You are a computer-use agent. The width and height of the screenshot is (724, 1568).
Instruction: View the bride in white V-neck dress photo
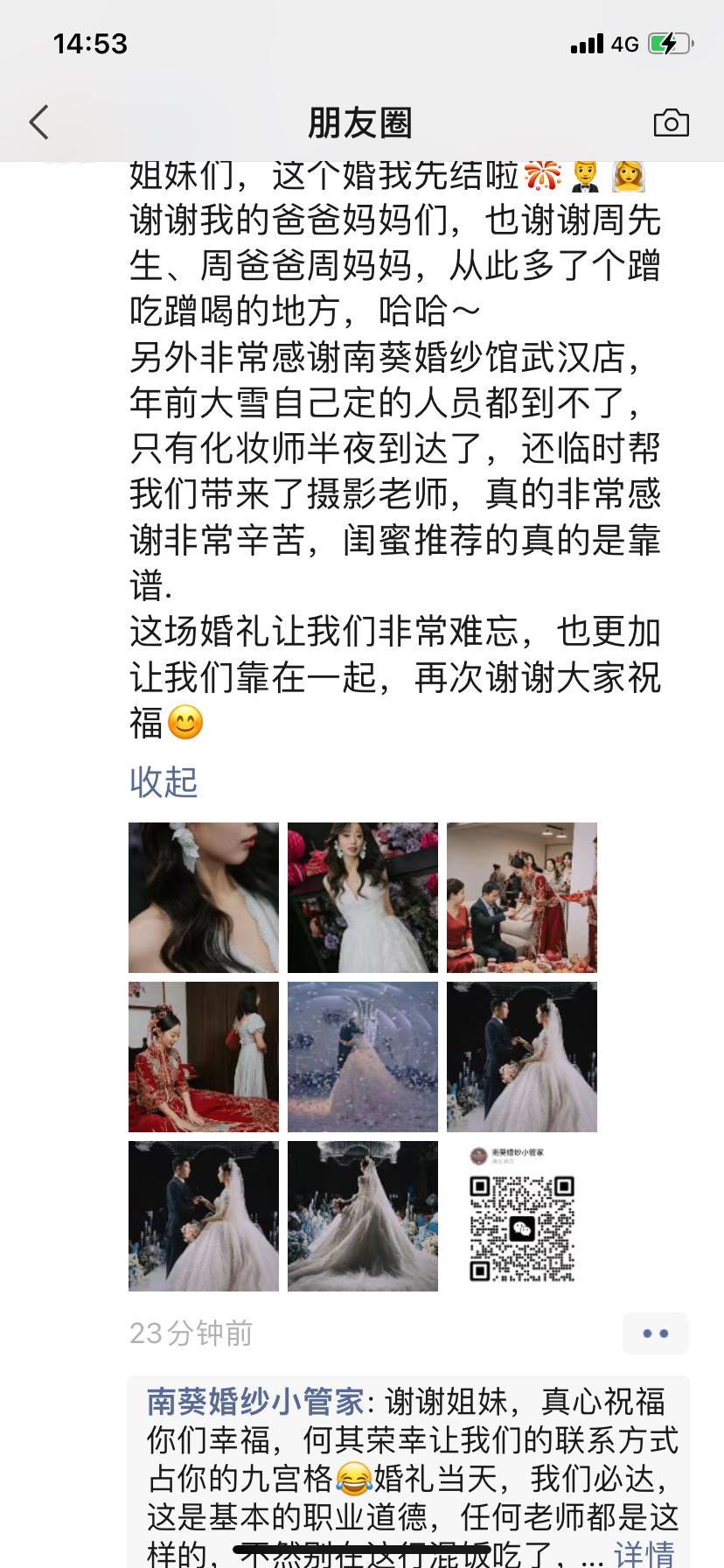(363, 898)
